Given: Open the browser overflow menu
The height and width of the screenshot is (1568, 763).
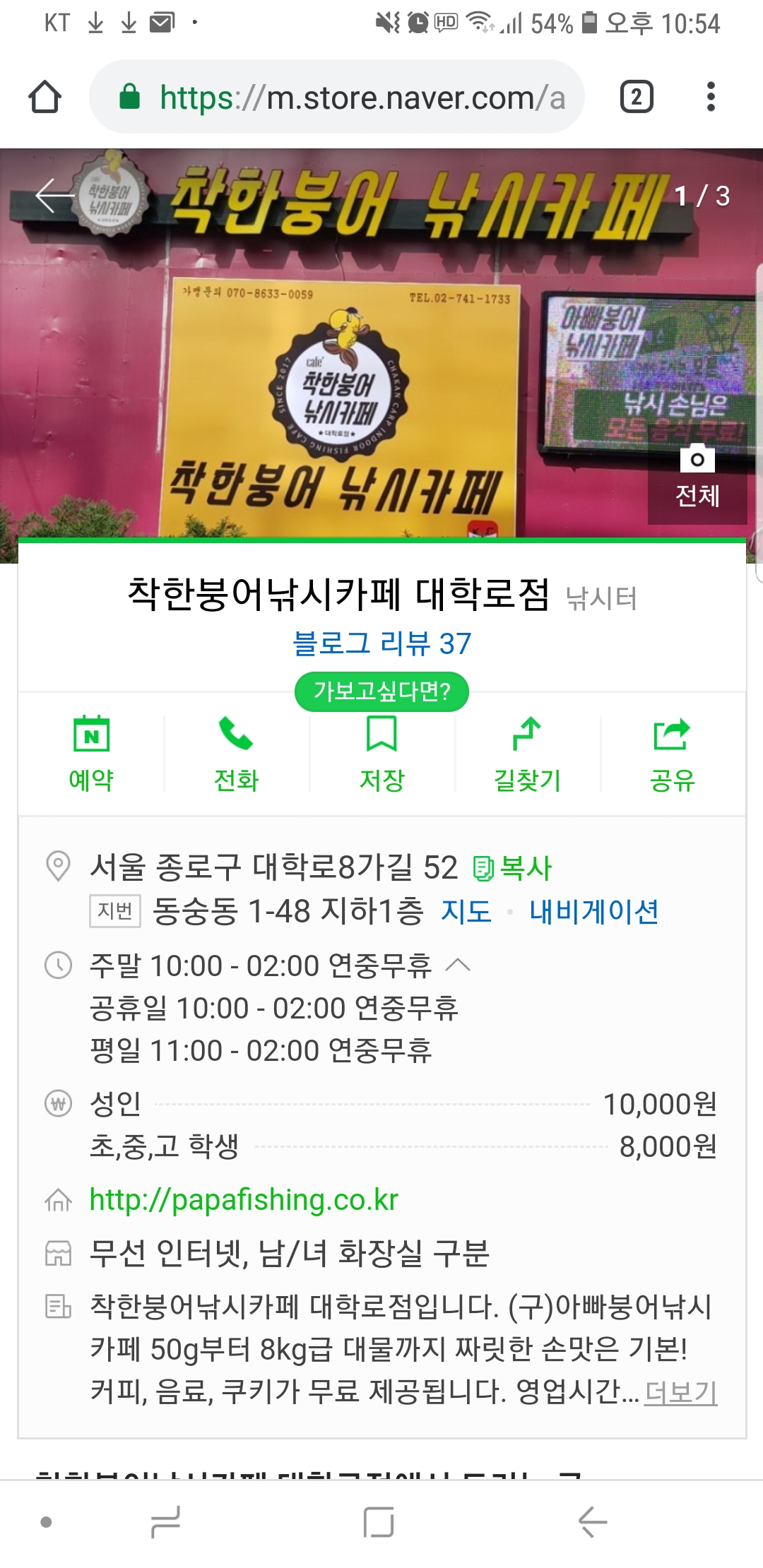Looking at the screenshot, I should pyautogui.click(x=711, y=97).
